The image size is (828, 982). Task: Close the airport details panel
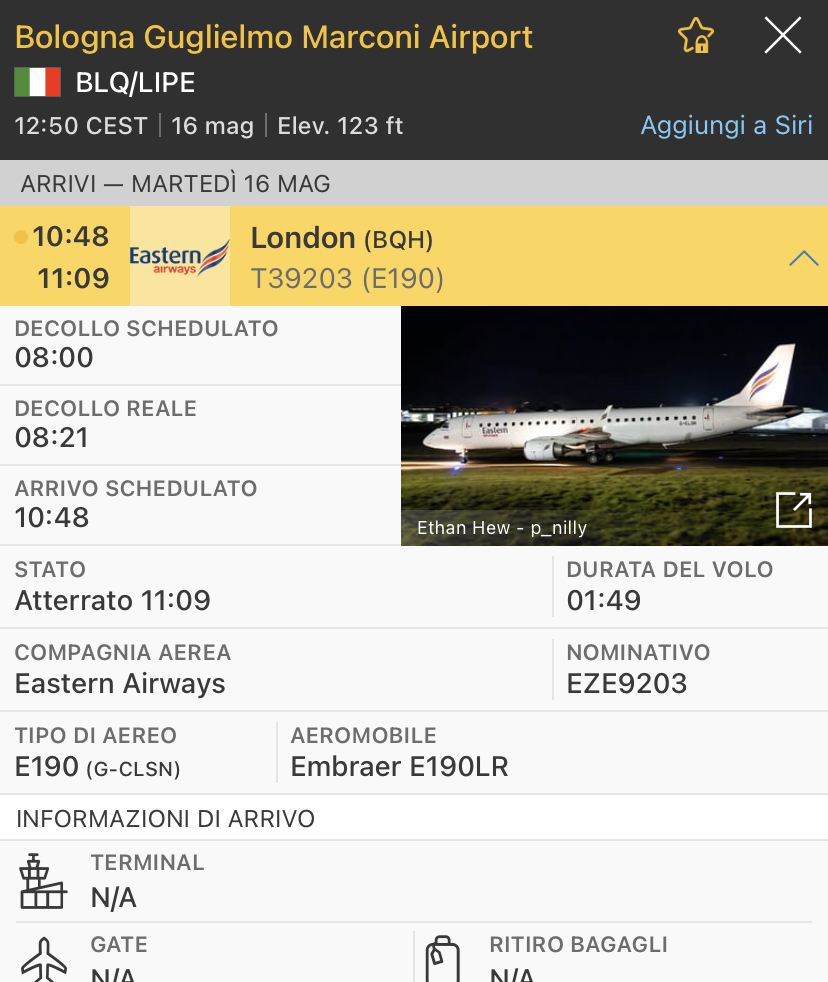[x=782, y=37]
